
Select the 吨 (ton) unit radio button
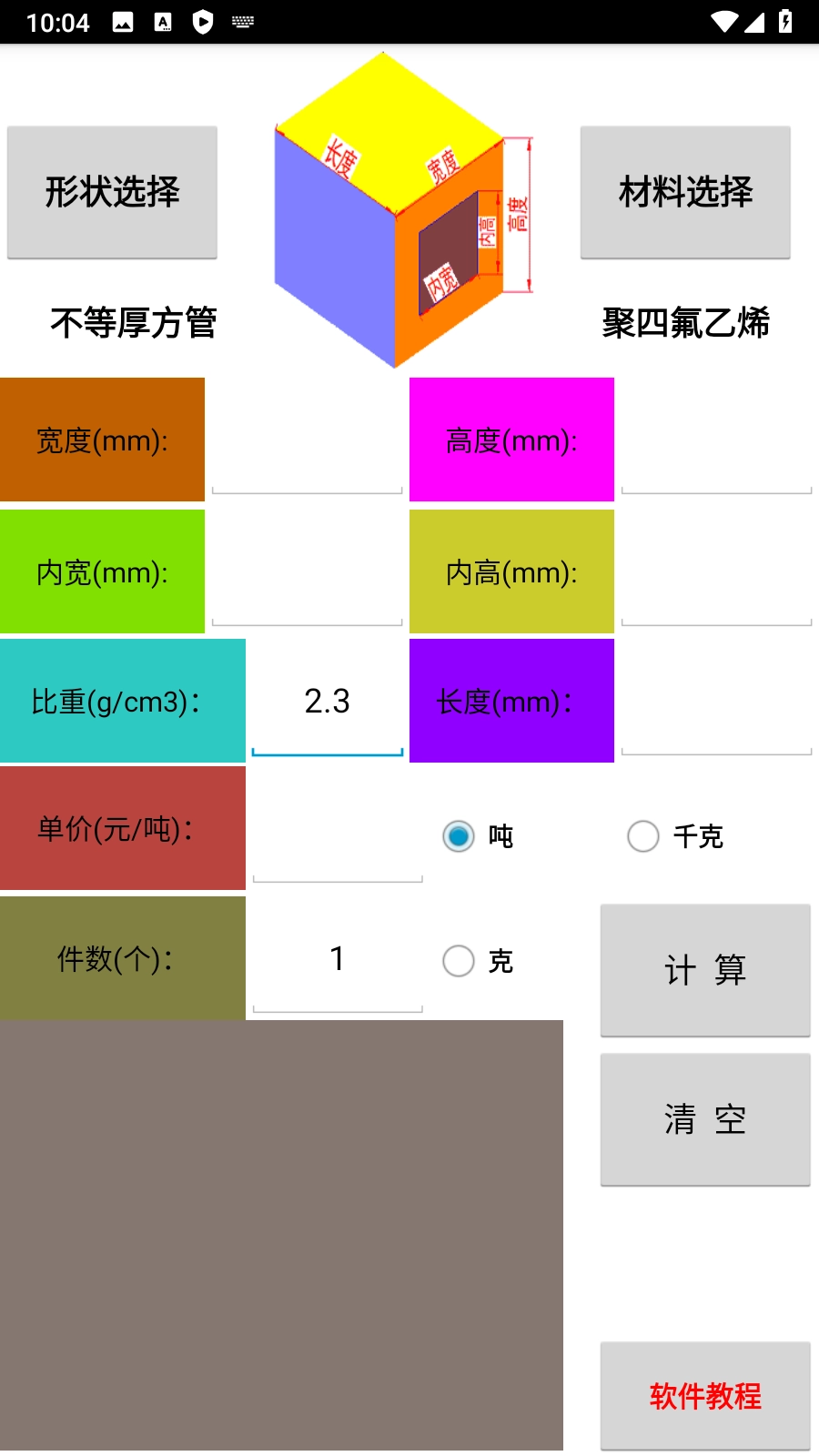459,835
